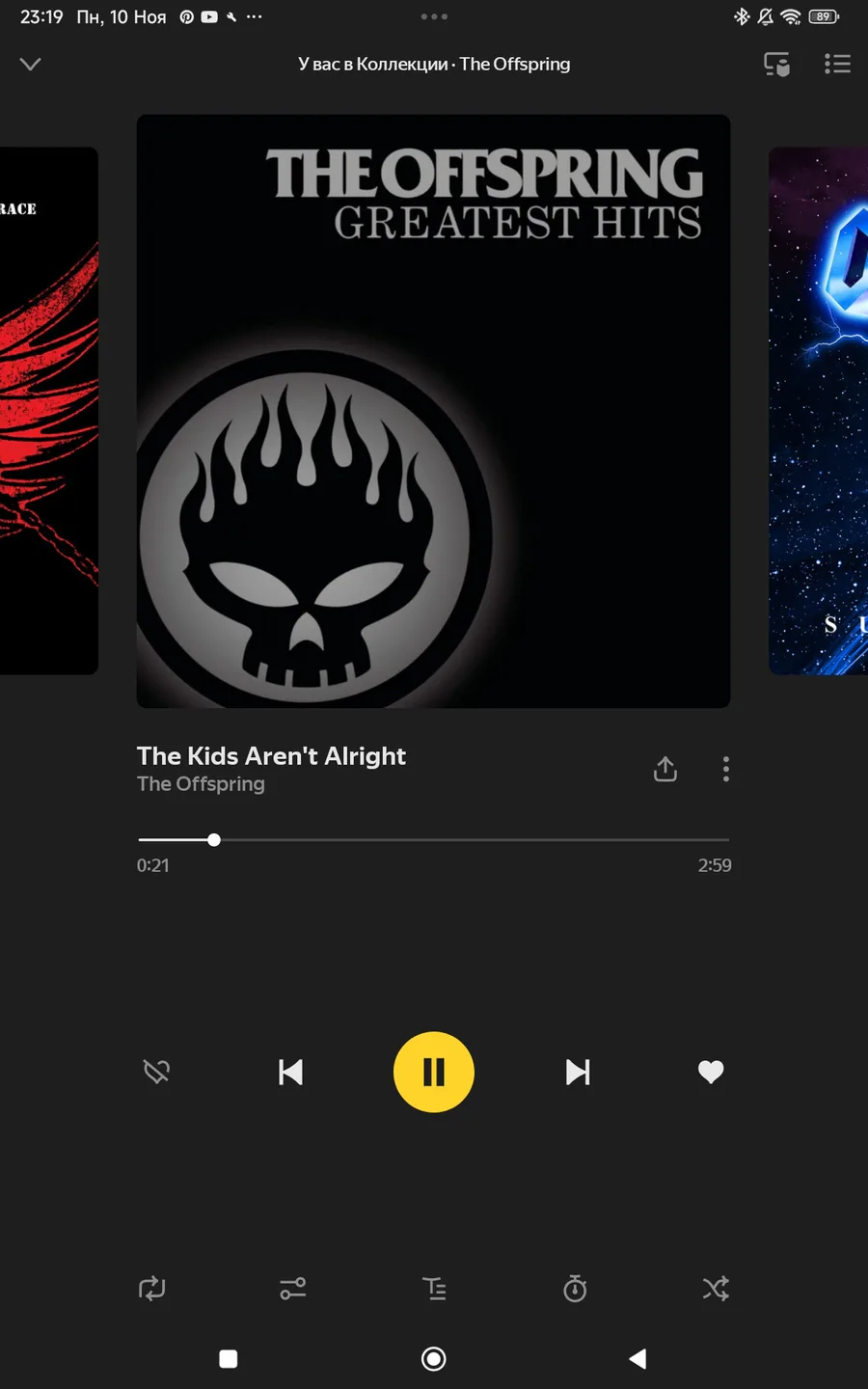Viewport: 868px width, 1389px height.
Task: Tap the system back button
Action: 637,1359
